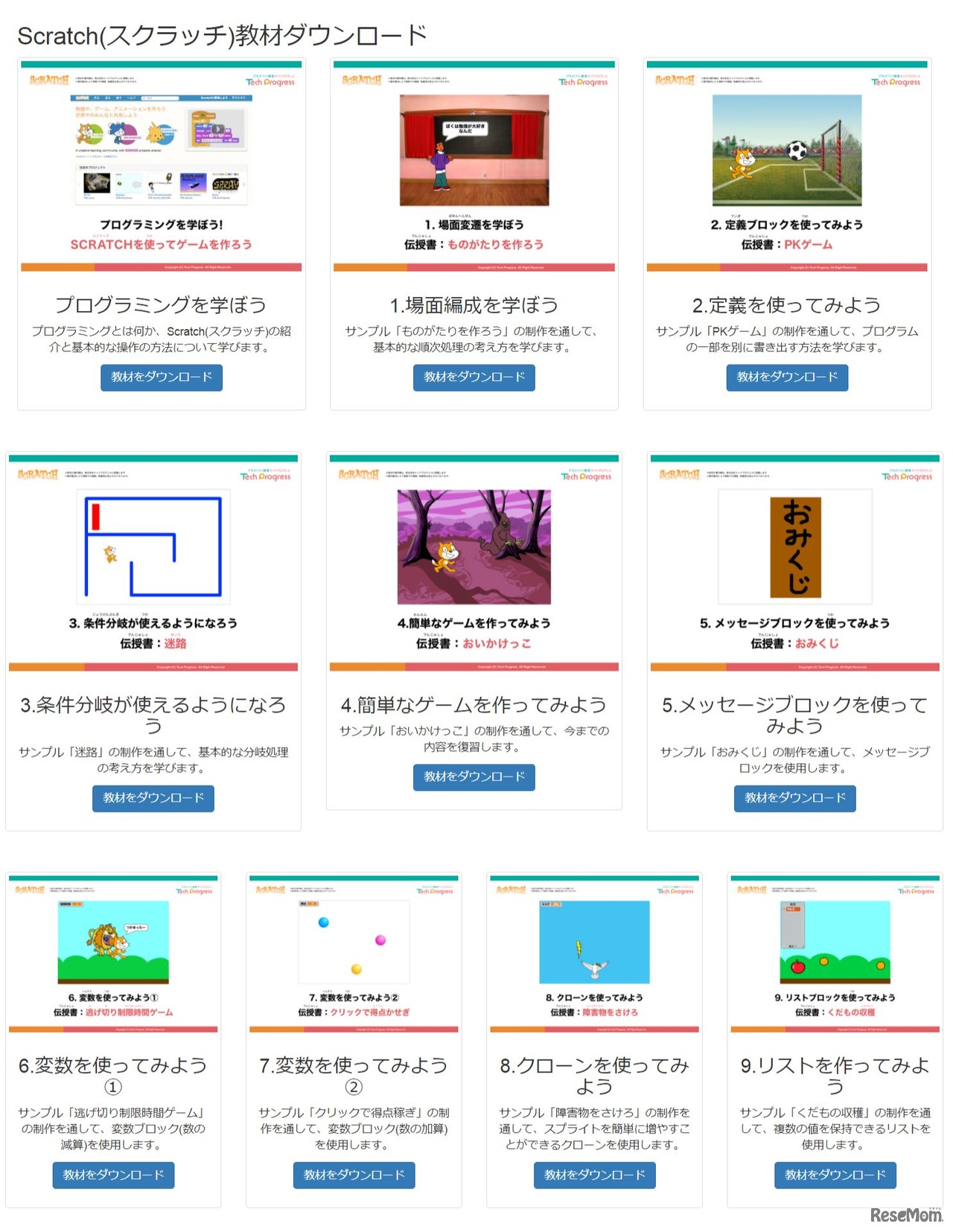Screen dimensions: 953x1232
Task: Download material for 8.クローンを使ってみよう
Action: click(x=594, y=1175)
